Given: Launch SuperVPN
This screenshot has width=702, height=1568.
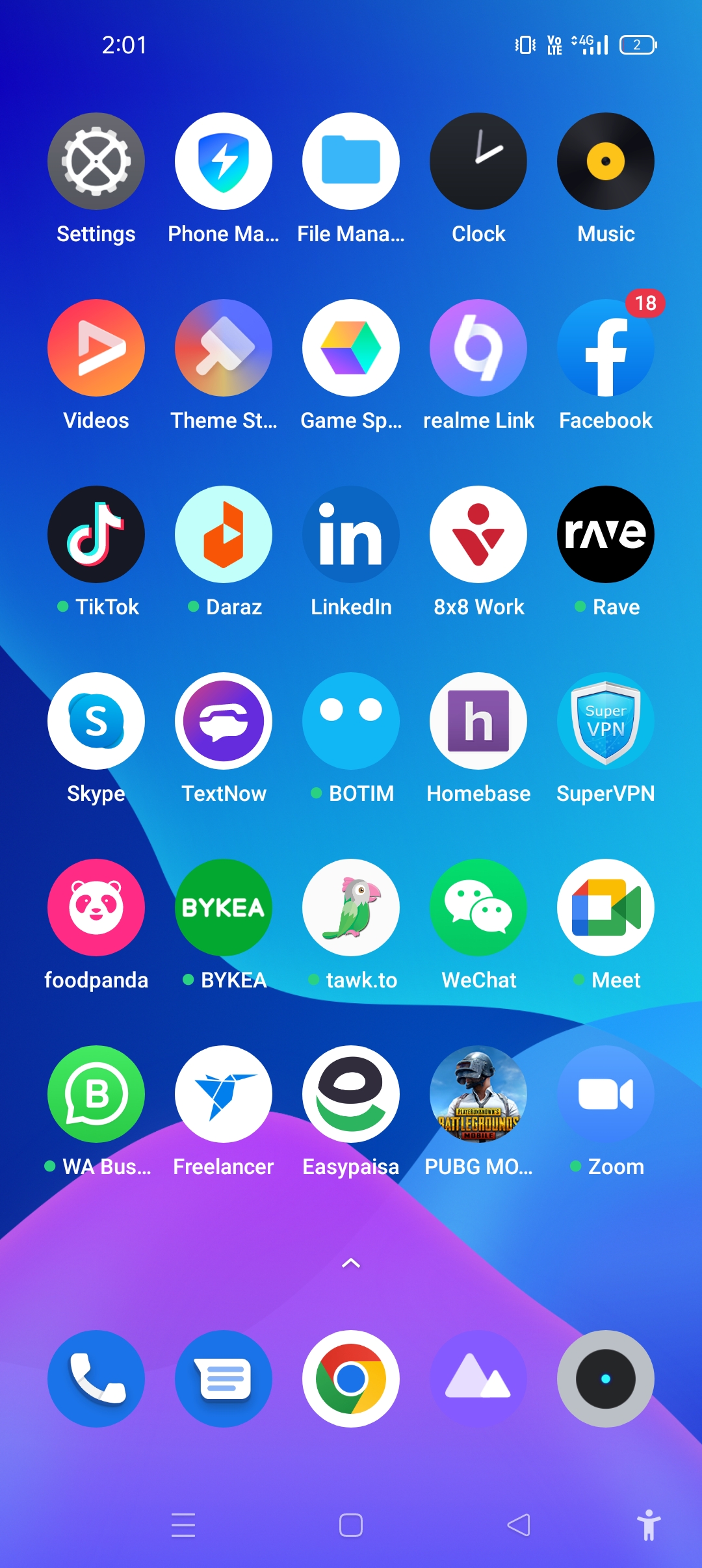Looking at the screenshot, I should (606, 721).
